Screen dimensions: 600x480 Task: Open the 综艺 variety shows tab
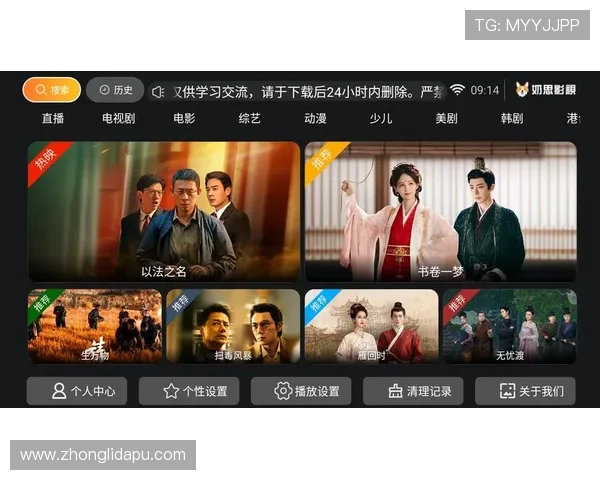pos(249,118)
